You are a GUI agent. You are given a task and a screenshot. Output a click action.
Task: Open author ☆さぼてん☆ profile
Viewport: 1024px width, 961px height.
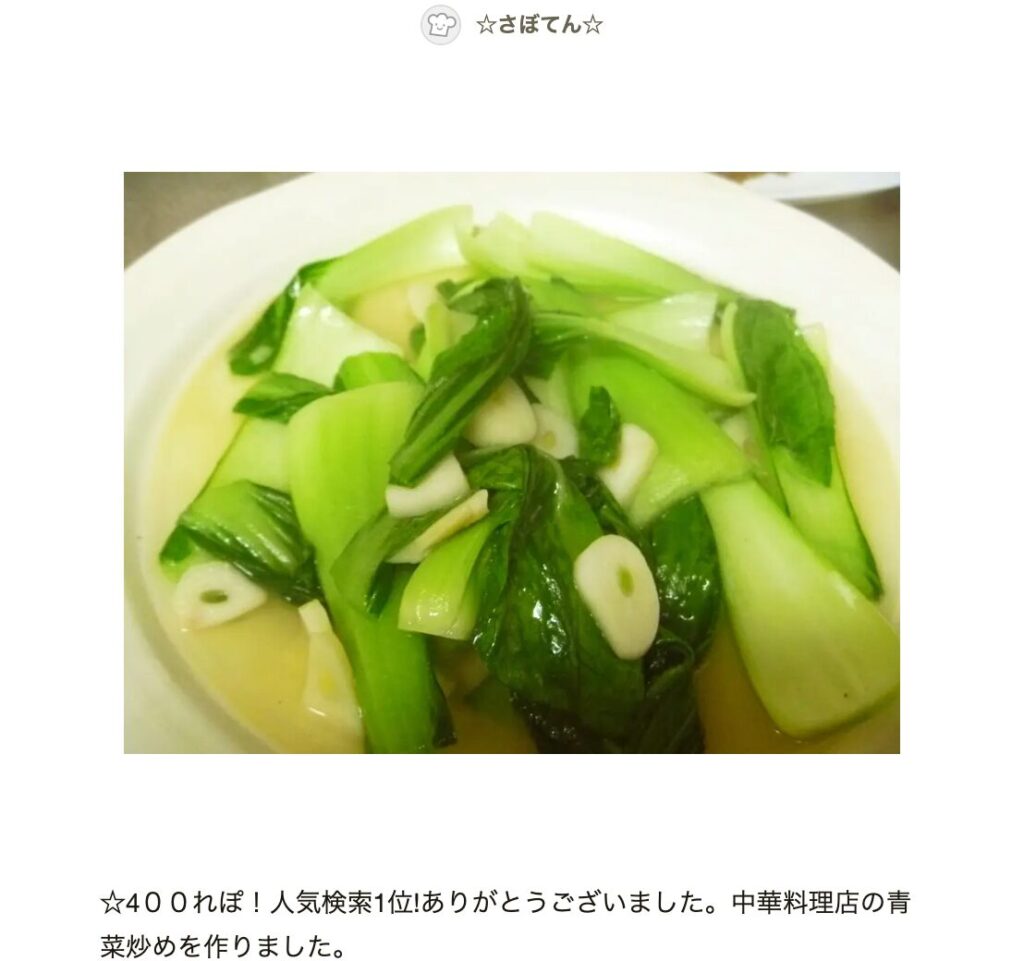pos(538,25)
